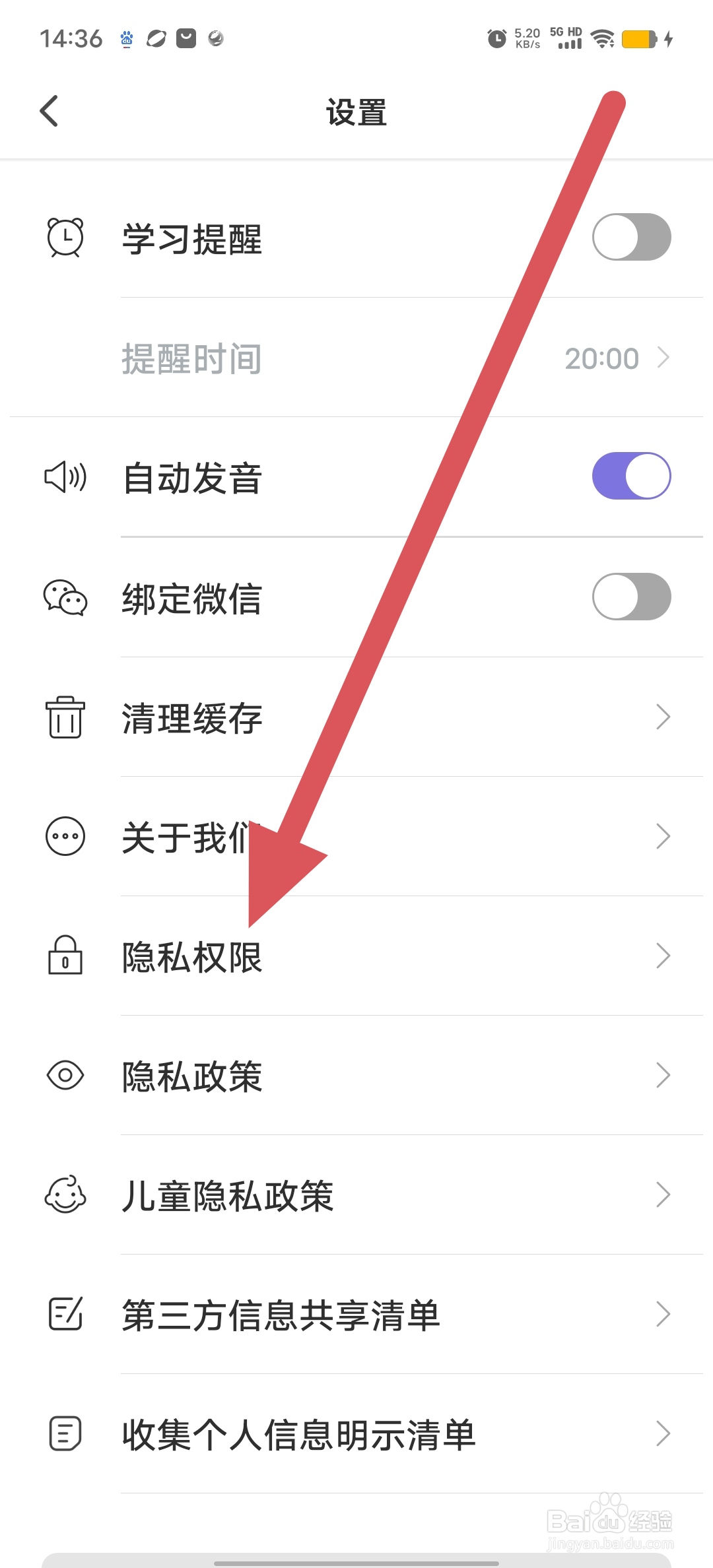Turn off the 自动发音 switch
The image size is (713, 1568).
(x=631, y=476)
